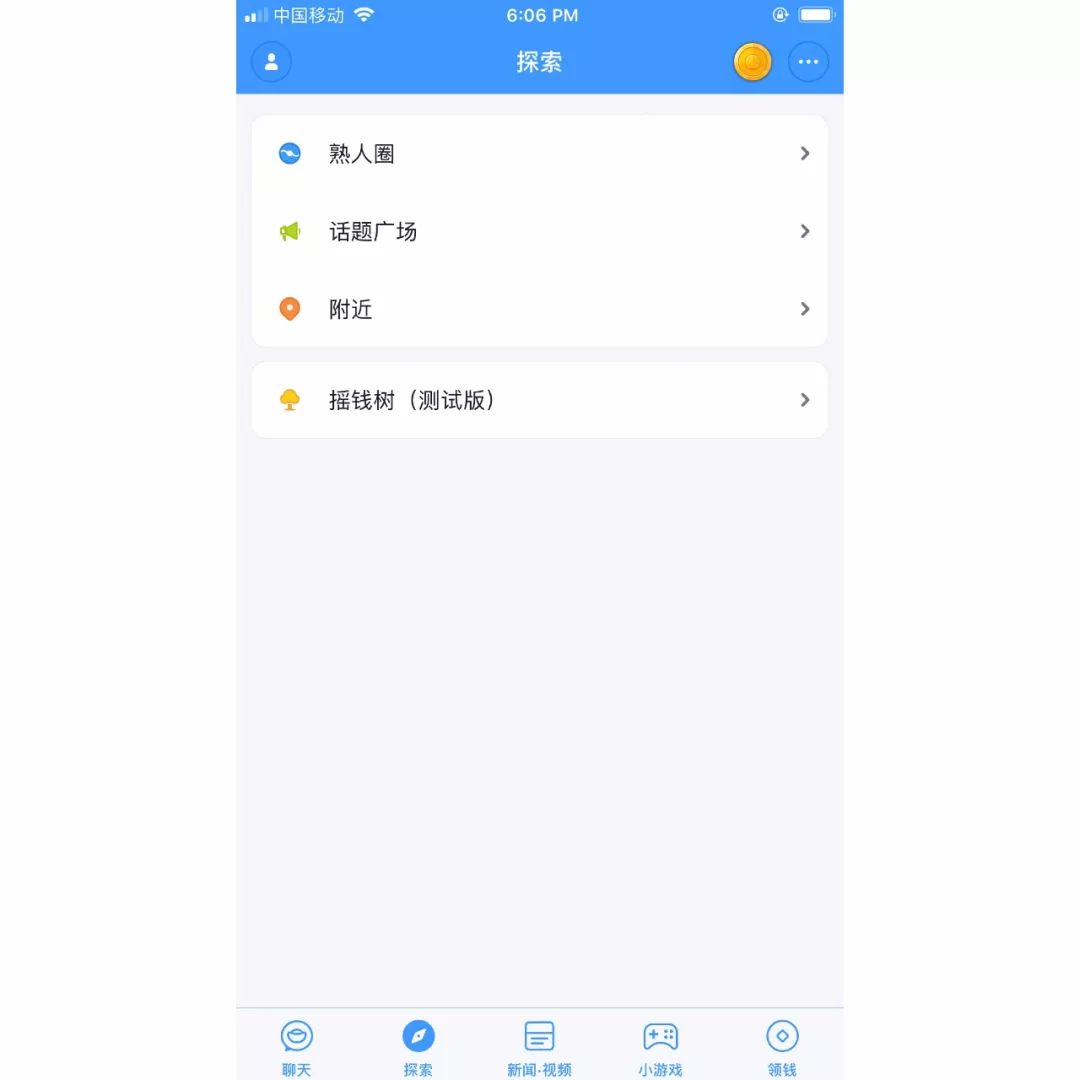1080x1080 pixels.
Task: Tap the gold coin icon
Action: coord(752,62)
